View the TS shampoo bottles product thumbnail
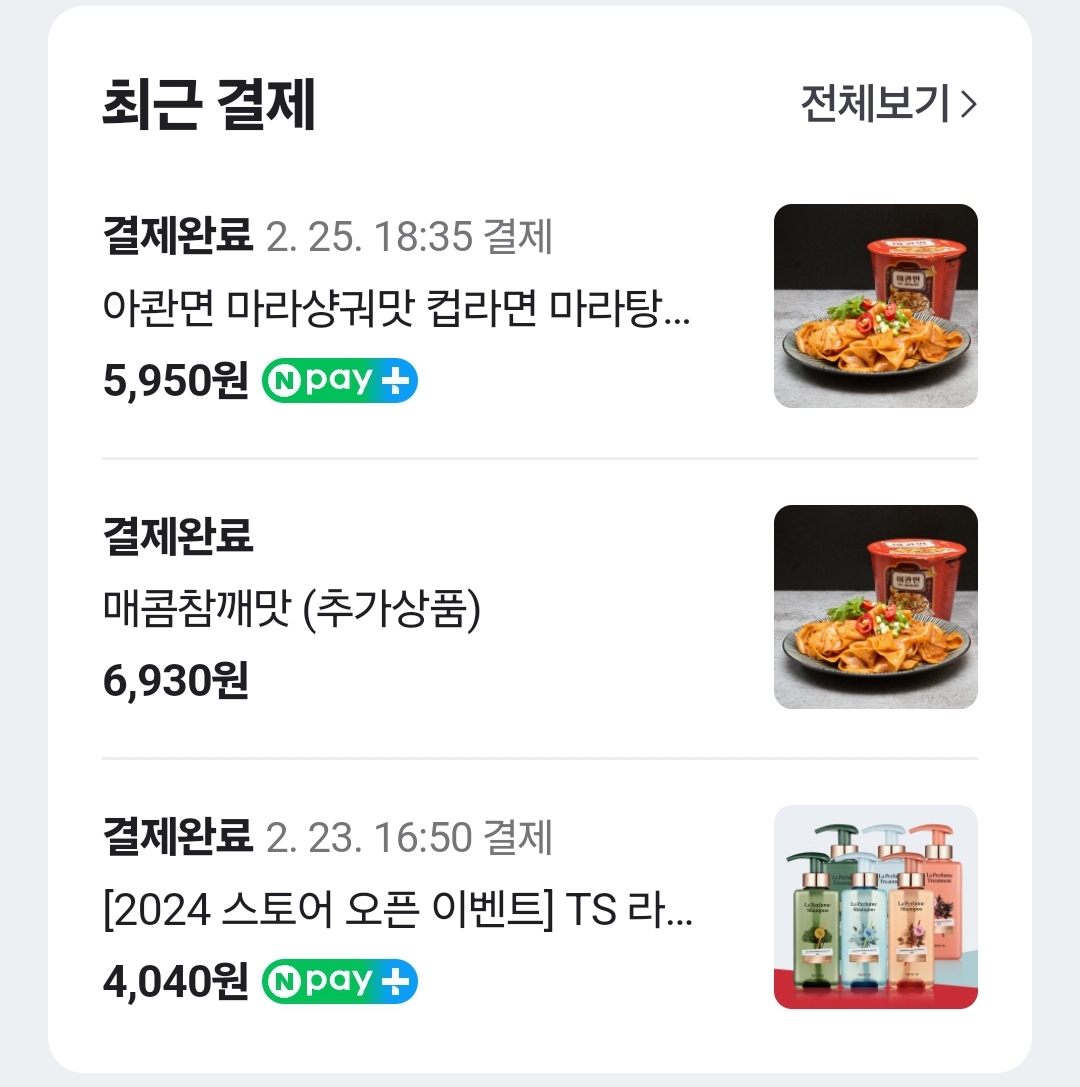The image size is (1080, 1087). 875,907
